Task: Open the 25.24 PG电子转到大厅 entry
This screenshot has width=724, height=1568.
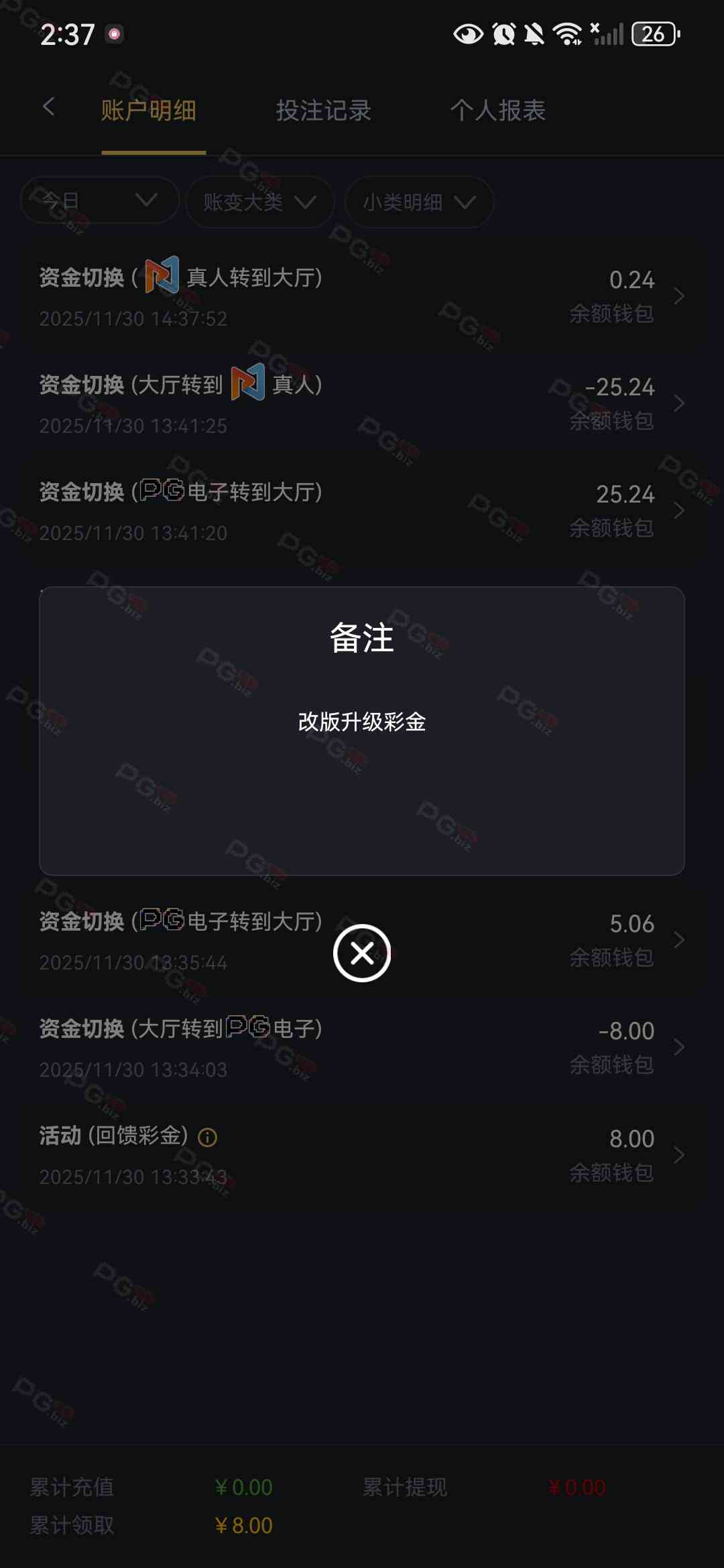Action: pos(362,511)
